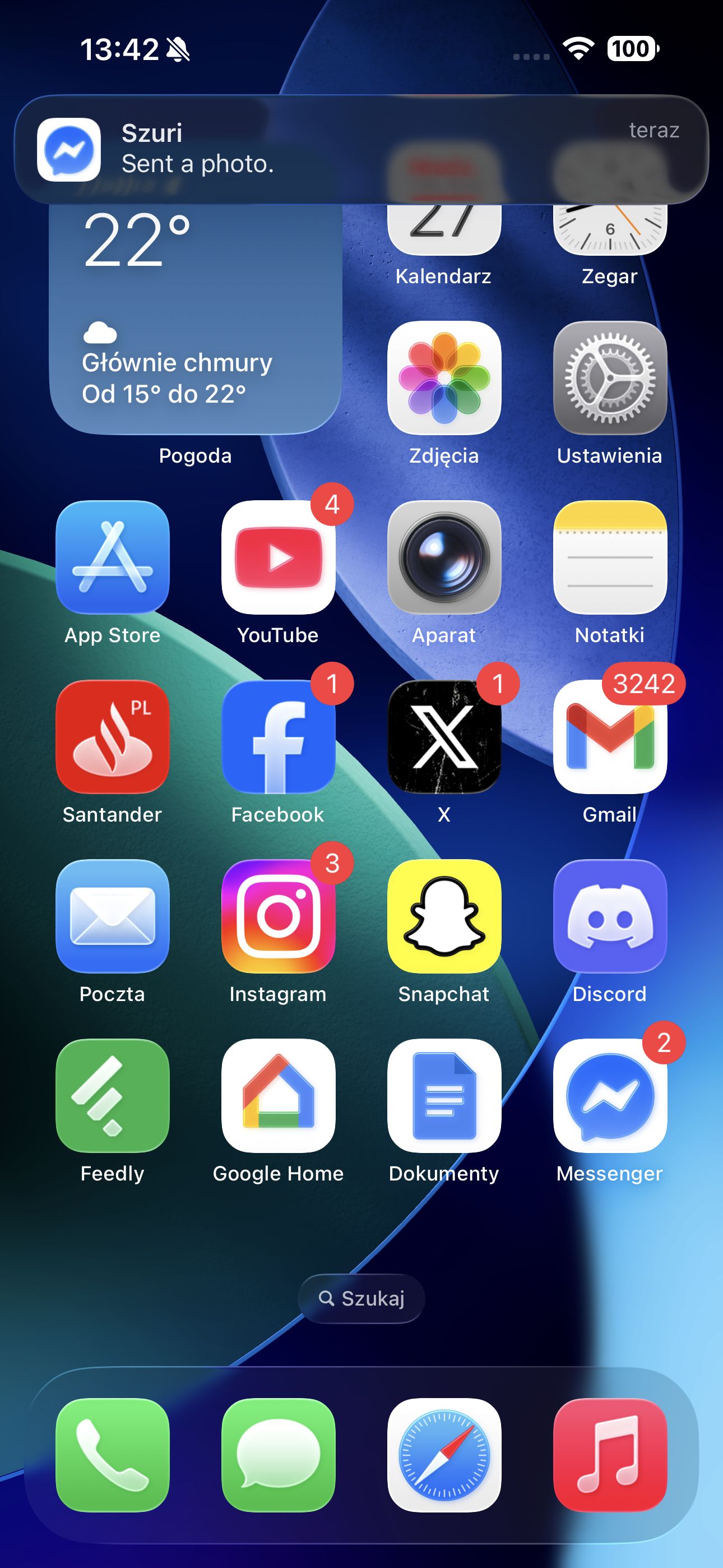Launch Instagram

pos(278,916)
